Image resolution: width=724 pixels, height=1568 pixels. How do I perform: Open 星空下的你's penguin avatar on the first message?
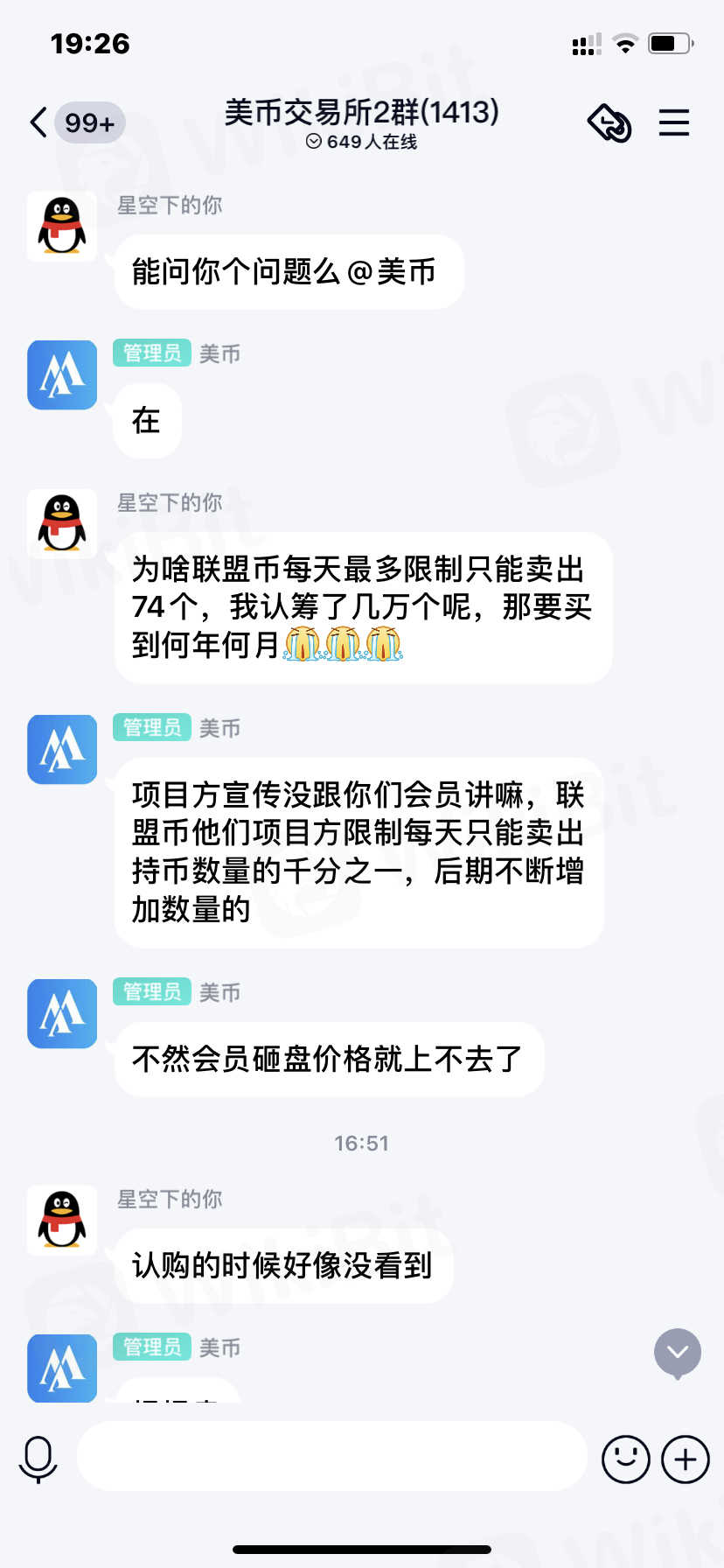[62, 227]
